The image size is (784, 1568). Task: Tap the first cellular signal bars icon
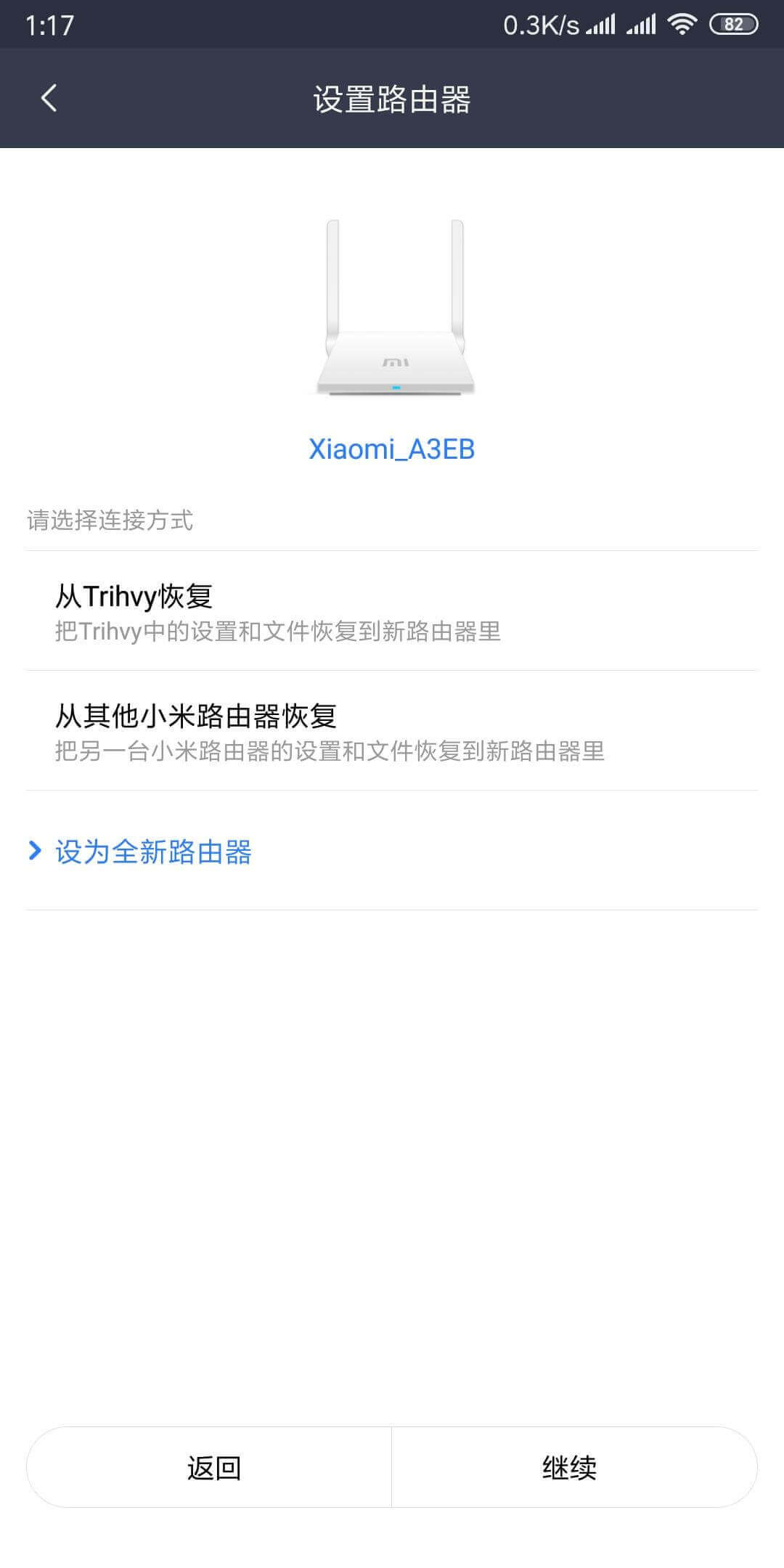tap(603, 24)
